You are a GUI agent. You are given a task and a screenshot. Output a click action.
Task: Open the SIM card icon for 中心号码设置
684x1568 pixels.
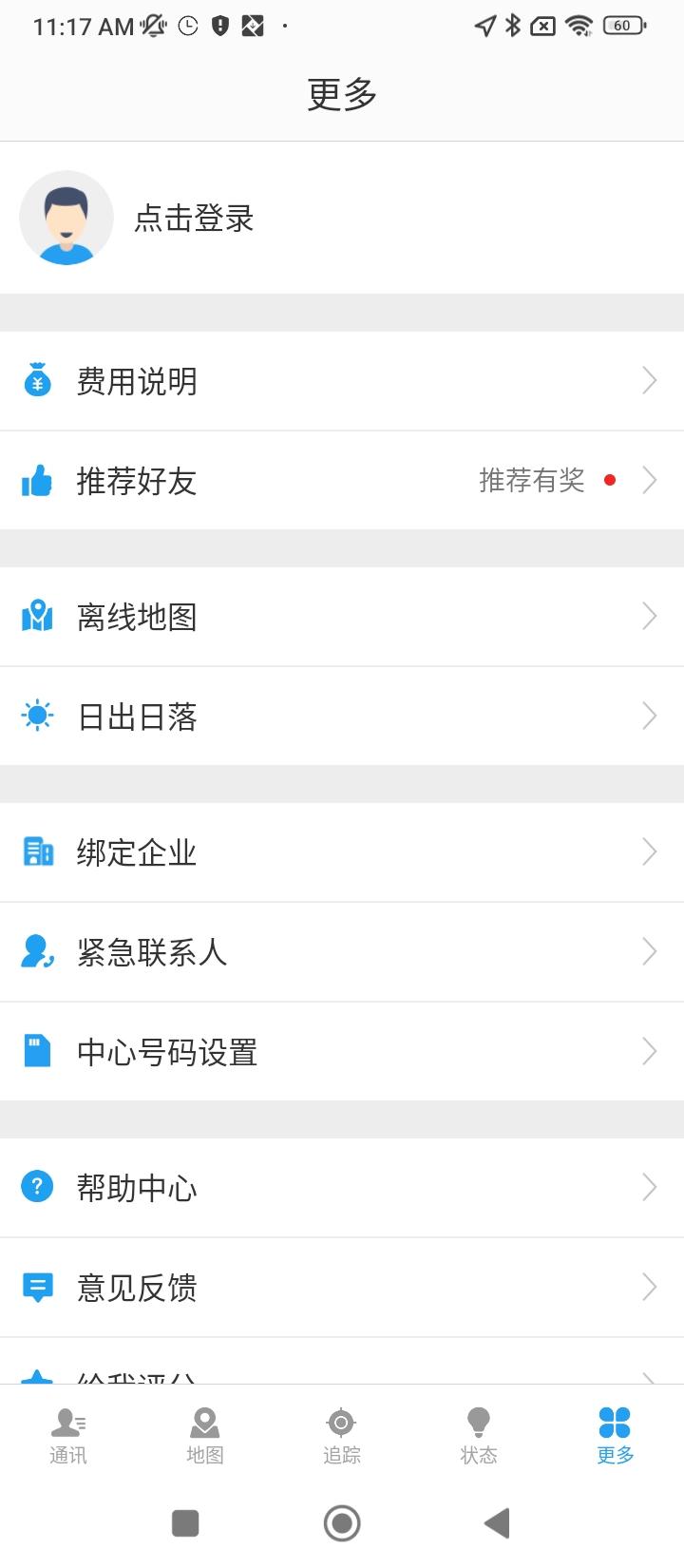click(x=36, y=1051)
